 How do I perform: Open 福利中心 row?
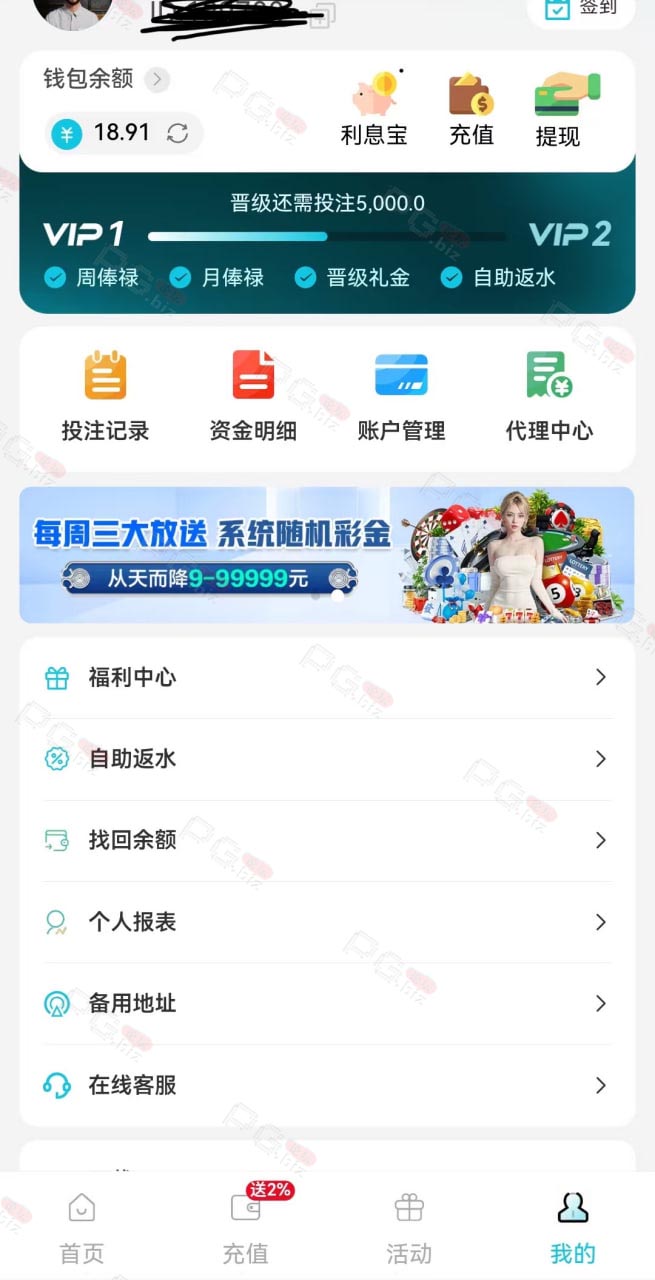[x=327, y=678]
